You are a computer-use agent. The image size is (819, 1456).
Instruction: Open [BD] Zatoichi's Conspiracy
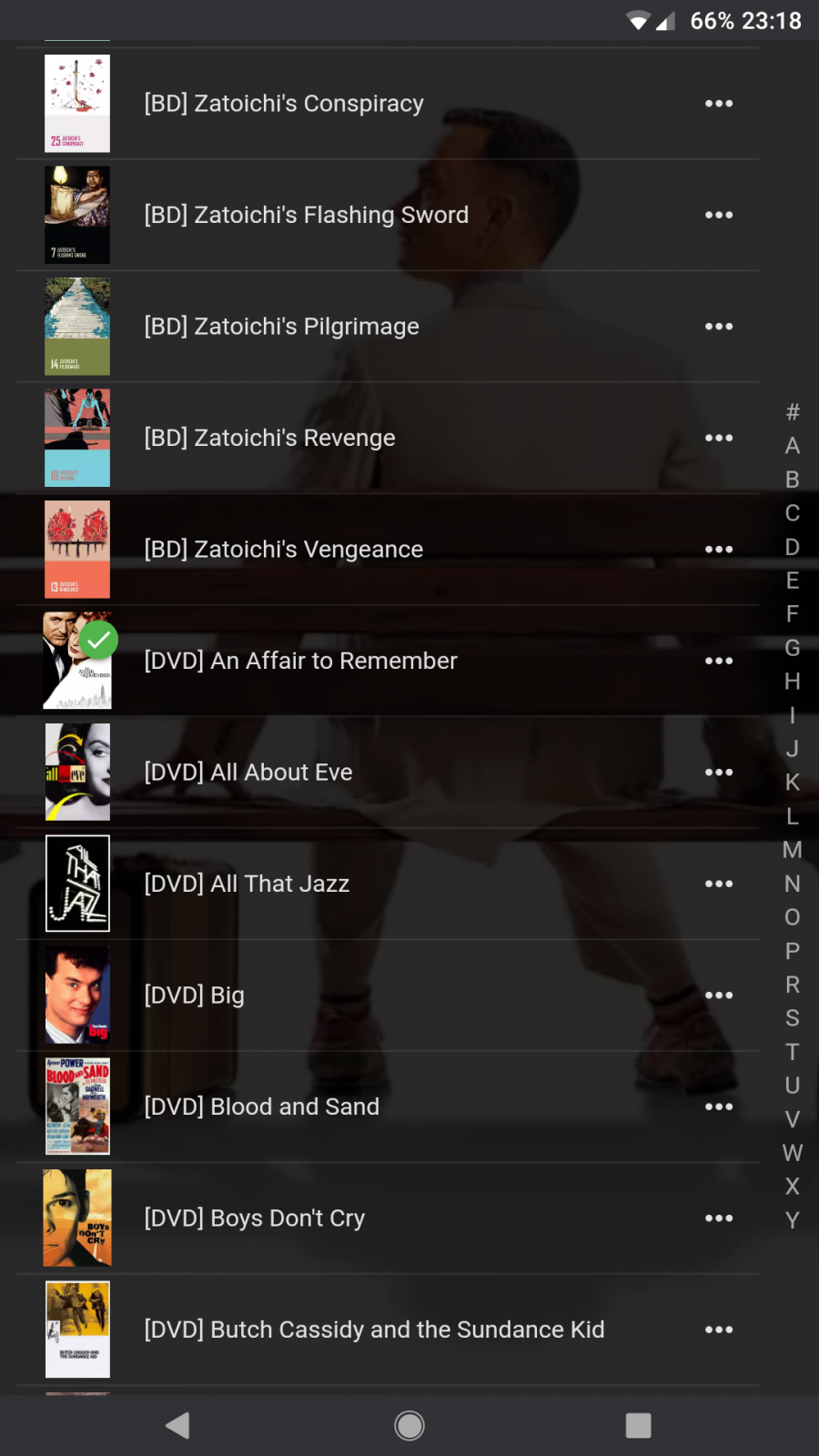coord(284,104)
